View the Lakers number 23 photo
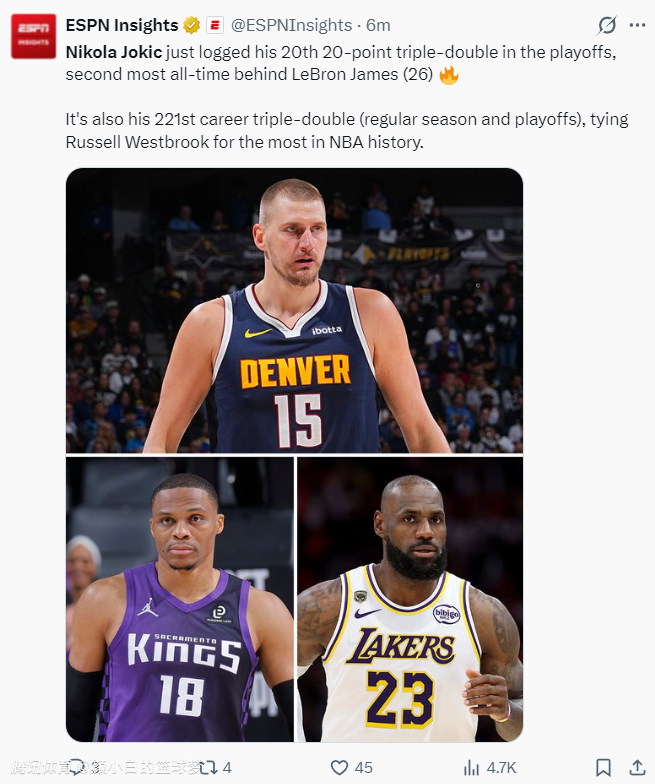The width and height of the screenshot is (655, 784). (410, 599)
